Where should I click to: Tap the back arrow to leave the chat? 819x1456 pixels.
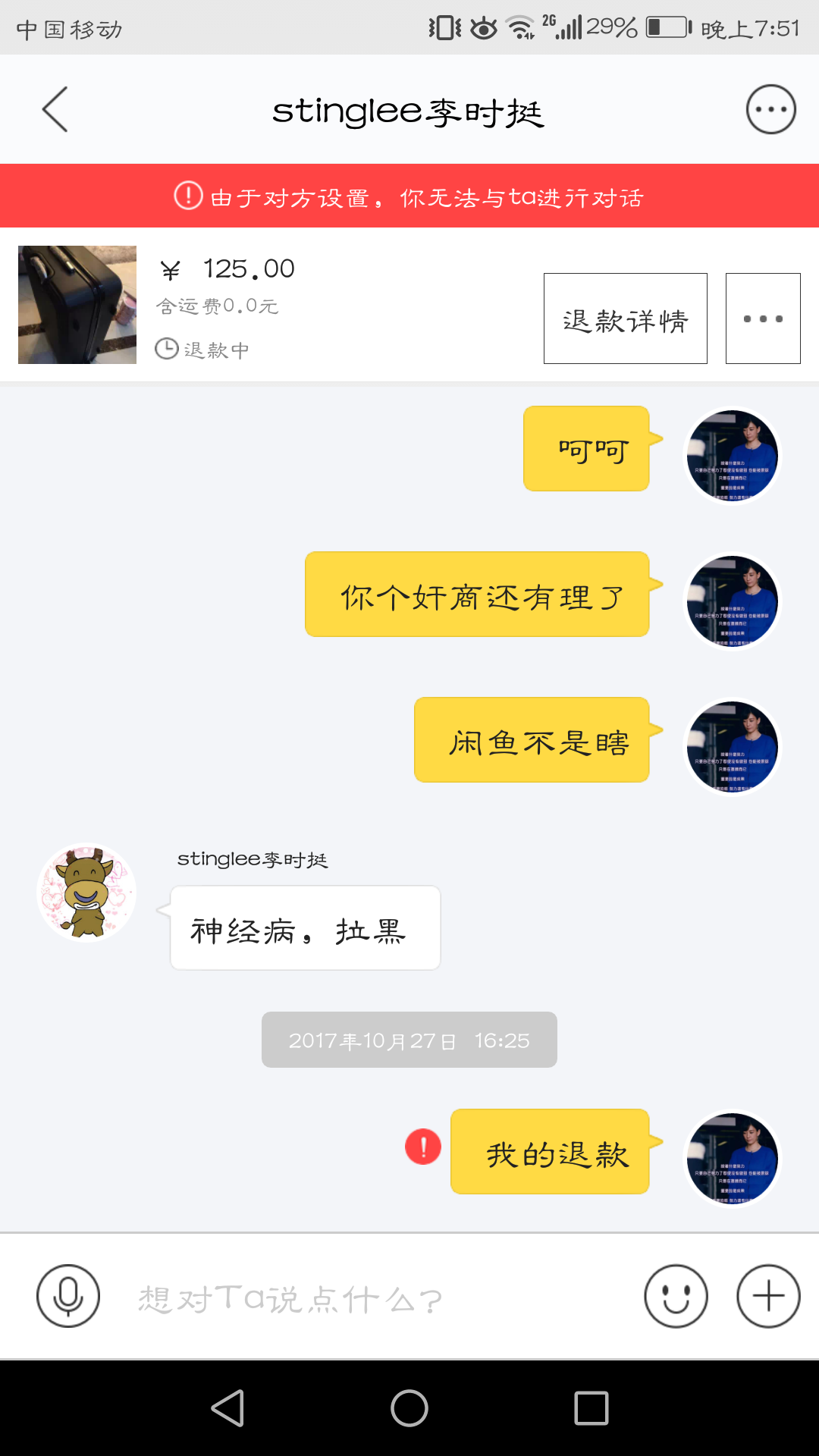54,108
